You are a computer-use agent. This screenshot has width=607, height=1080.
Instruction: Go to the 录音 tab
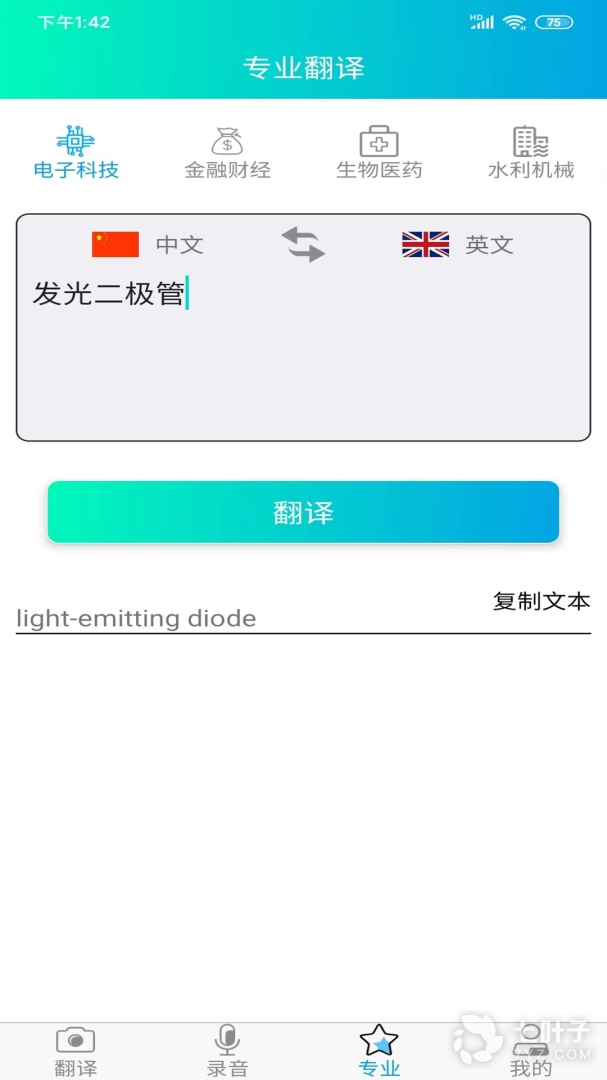pyautogui.click(x=227, y=1050)
